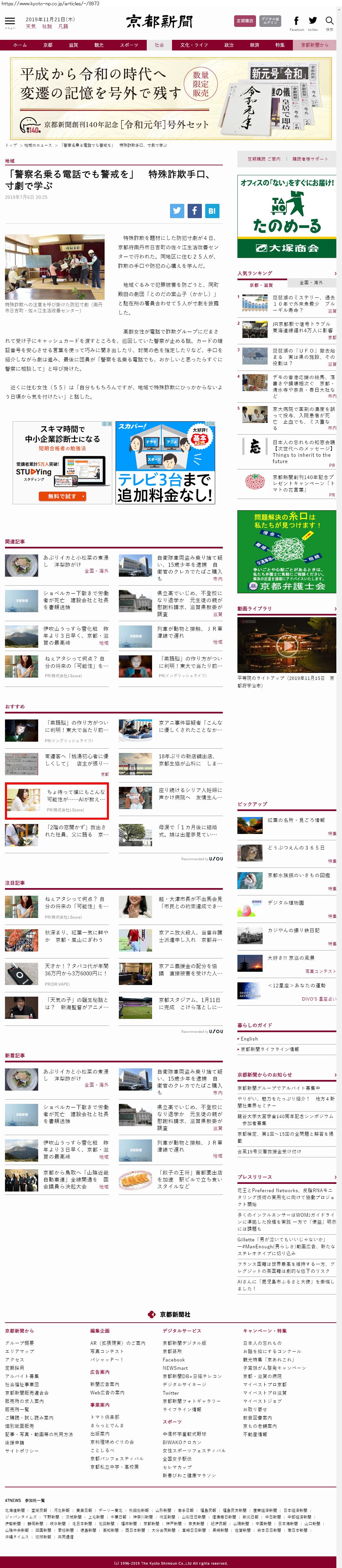Open the header Facebook icon
Image resolution: width=342 pixels, height=1568 pixels.
point(297,21)
